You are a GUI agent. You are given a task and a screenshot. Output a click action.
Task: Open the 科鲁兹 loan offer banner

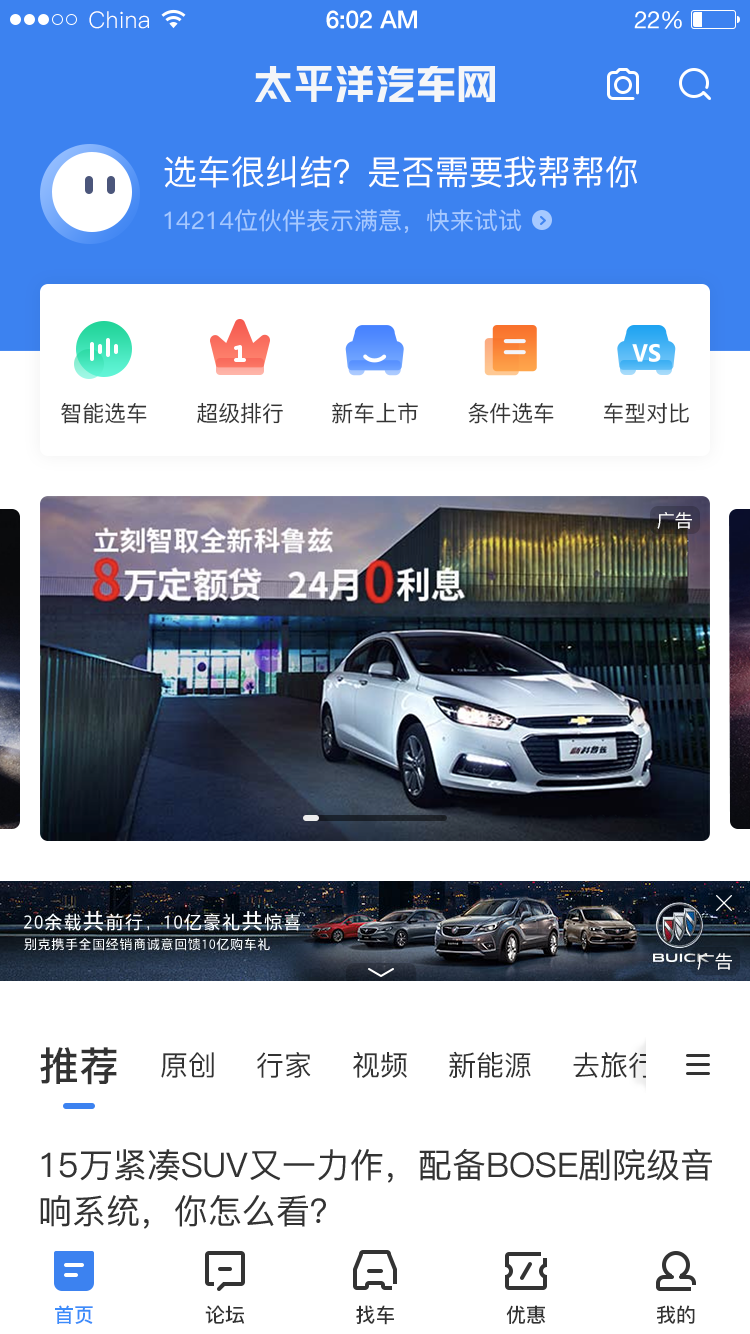pyautogui.click(x=375, y=668)
